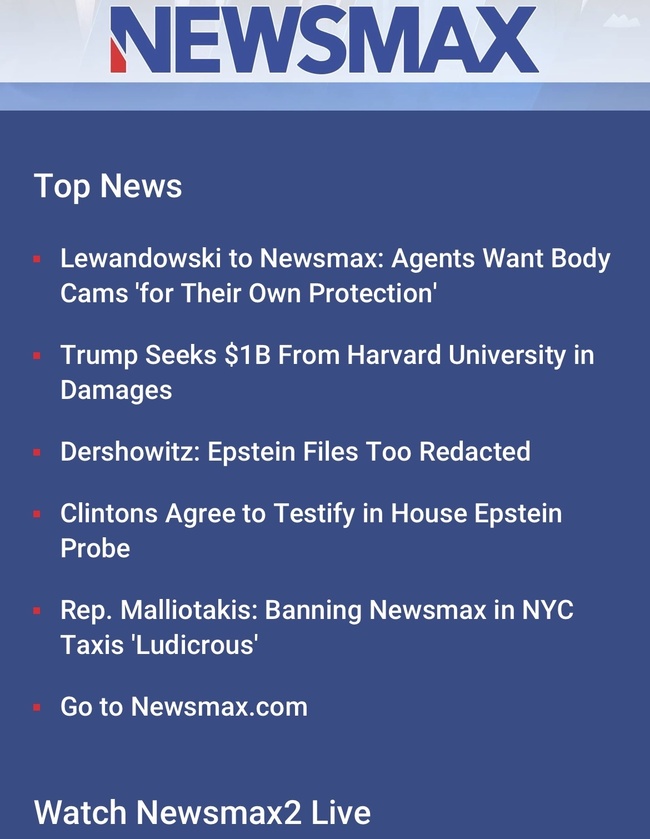Open Dershowitz Epstein Files Too Redacted headline
650x839 pixels.
pyautogui.click(x=295, y=451)
